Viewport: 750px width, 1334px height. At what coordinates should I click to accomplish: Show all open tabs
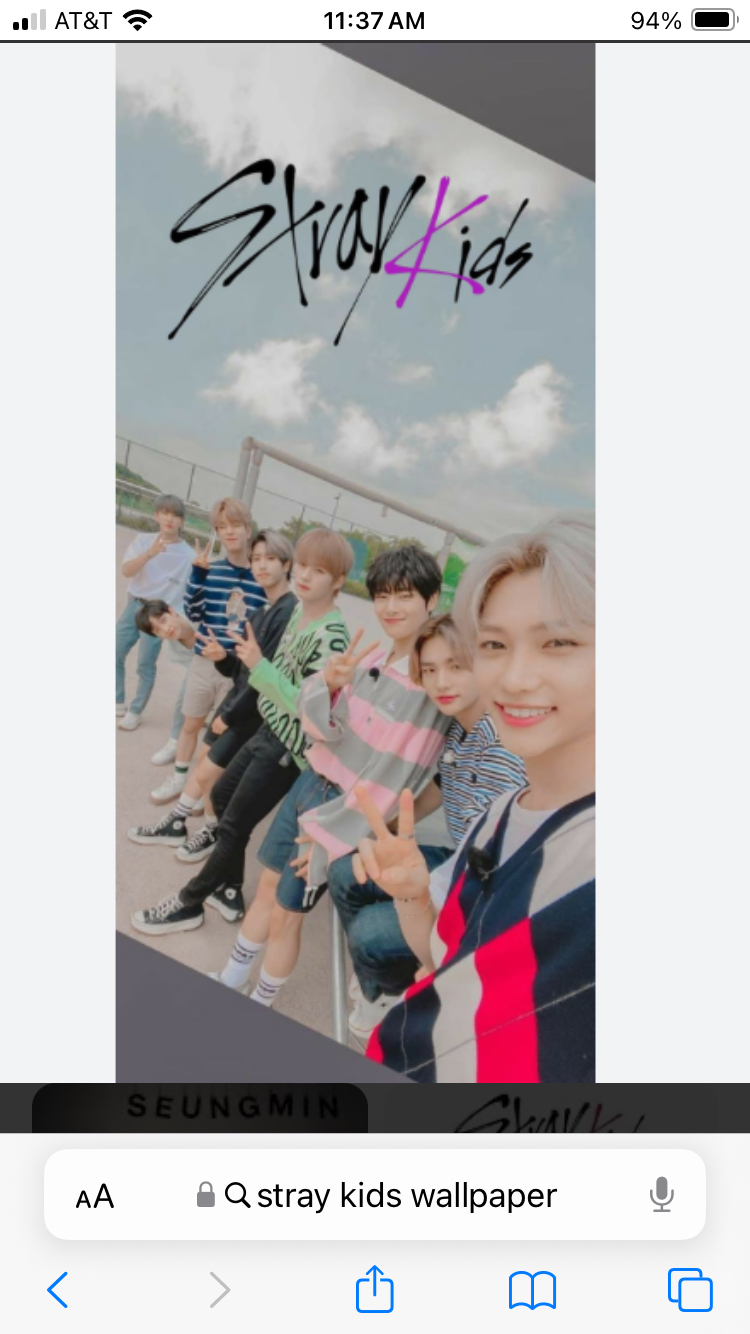690,1290
